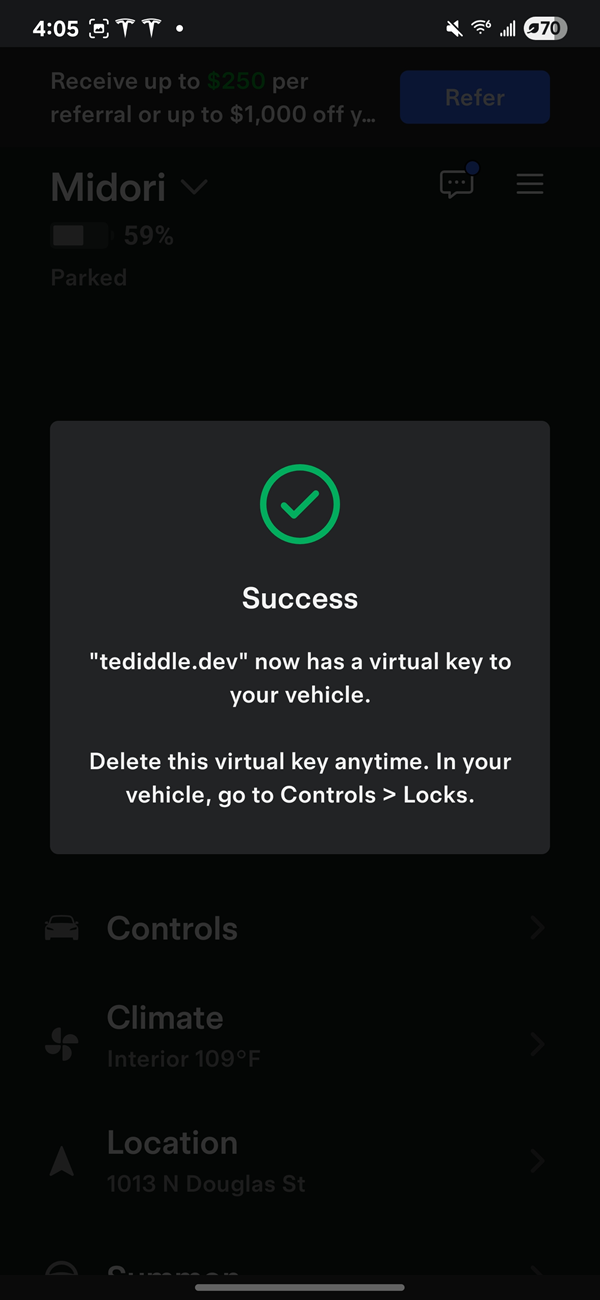Open the messages inbox icon

[x=456, y=184]
